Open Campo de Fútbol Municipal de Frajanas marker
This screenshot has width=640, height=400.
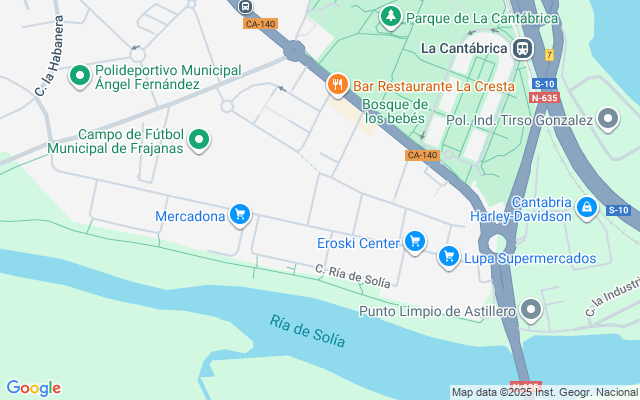click(199, 141)
